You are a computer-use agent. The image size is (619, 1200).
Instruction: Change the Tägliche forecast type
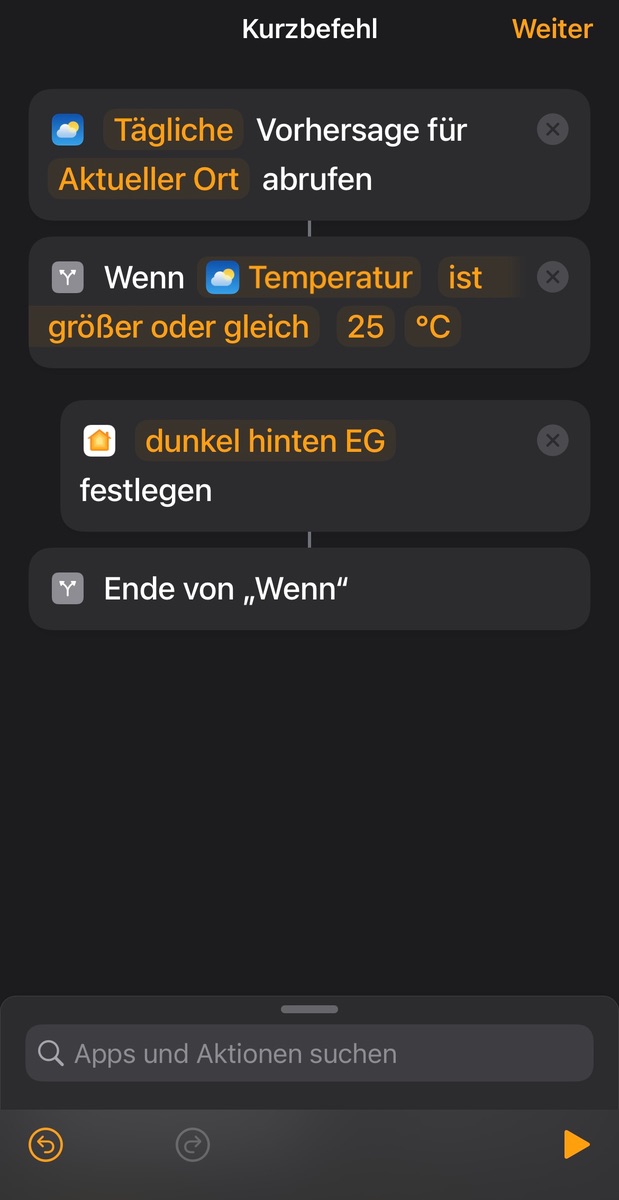point(173,130)
